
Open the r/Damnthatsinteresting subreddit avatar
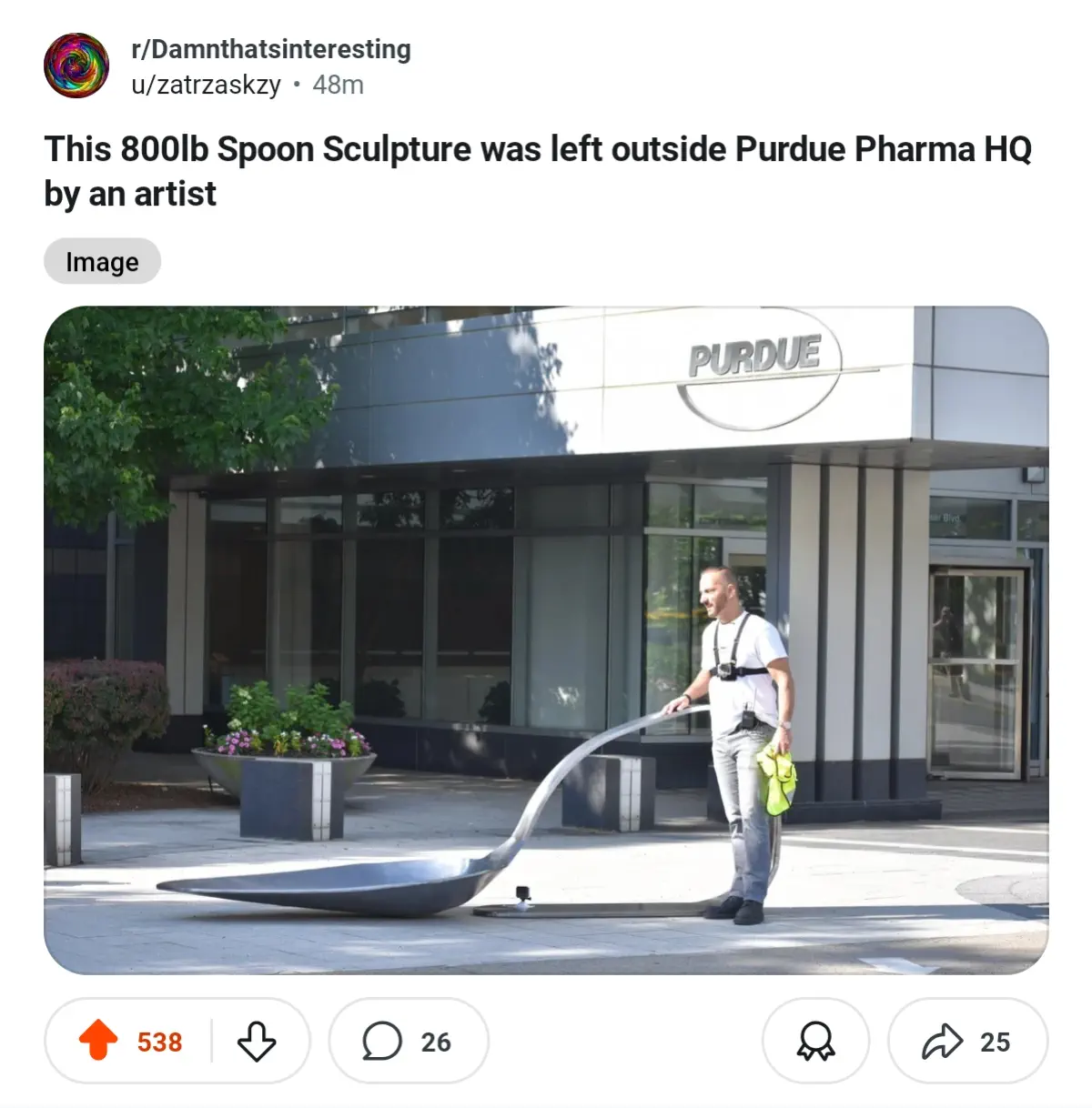pyautogui.click(x=76, y=65)
